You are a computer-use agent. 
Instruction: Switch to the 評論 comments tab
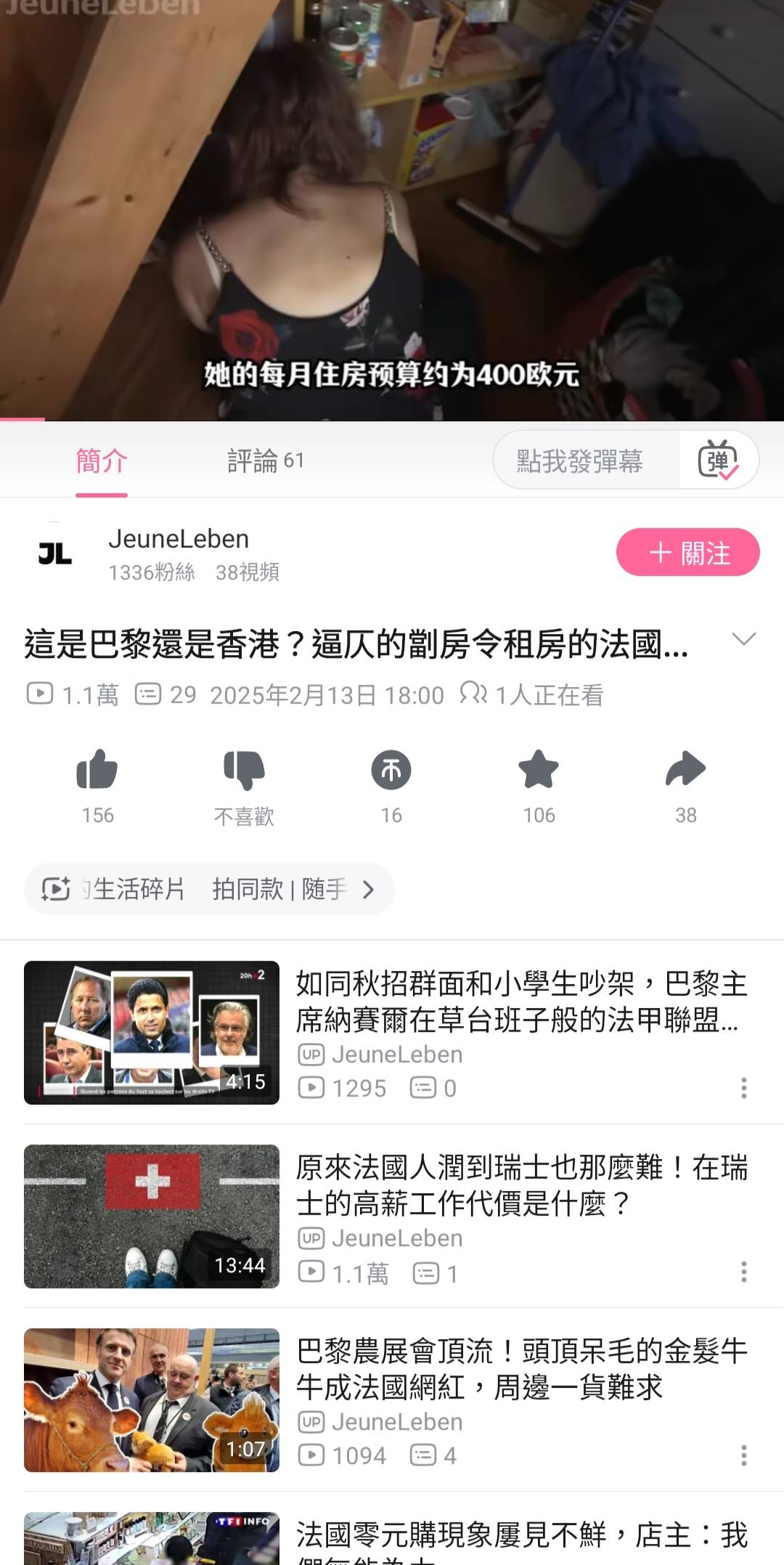tap(265, 460)
